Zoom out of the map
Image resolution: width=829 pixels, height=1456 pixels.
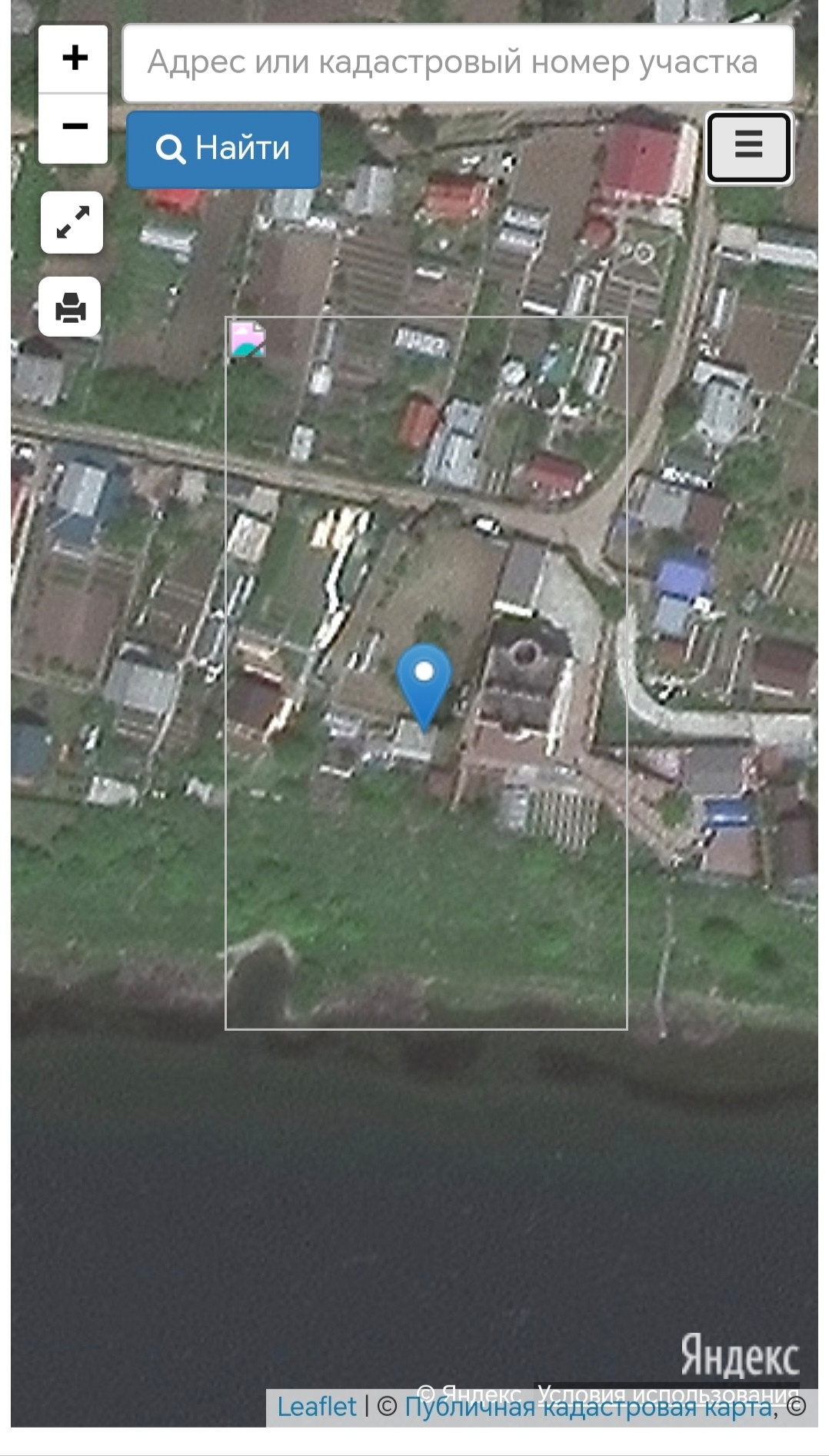coord(75,128)
